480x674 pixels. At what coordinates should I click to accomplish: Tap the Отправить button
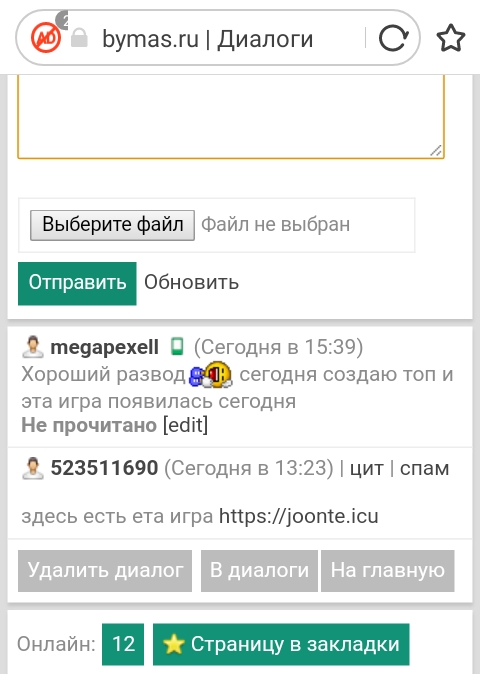coord(77,283)
